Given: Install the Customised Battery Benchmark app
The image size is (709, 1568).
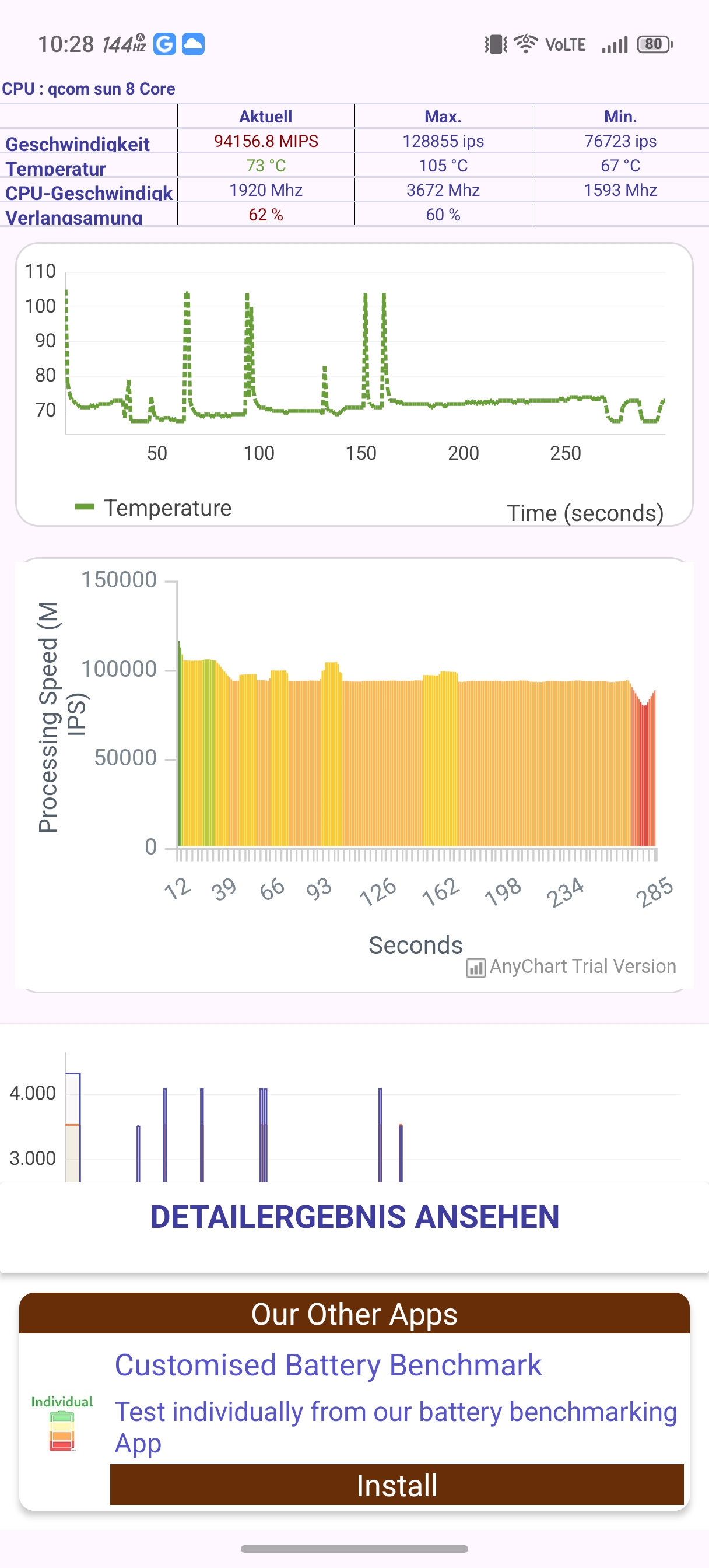Looking at the screenshot, I should (x=397, y=1485).
